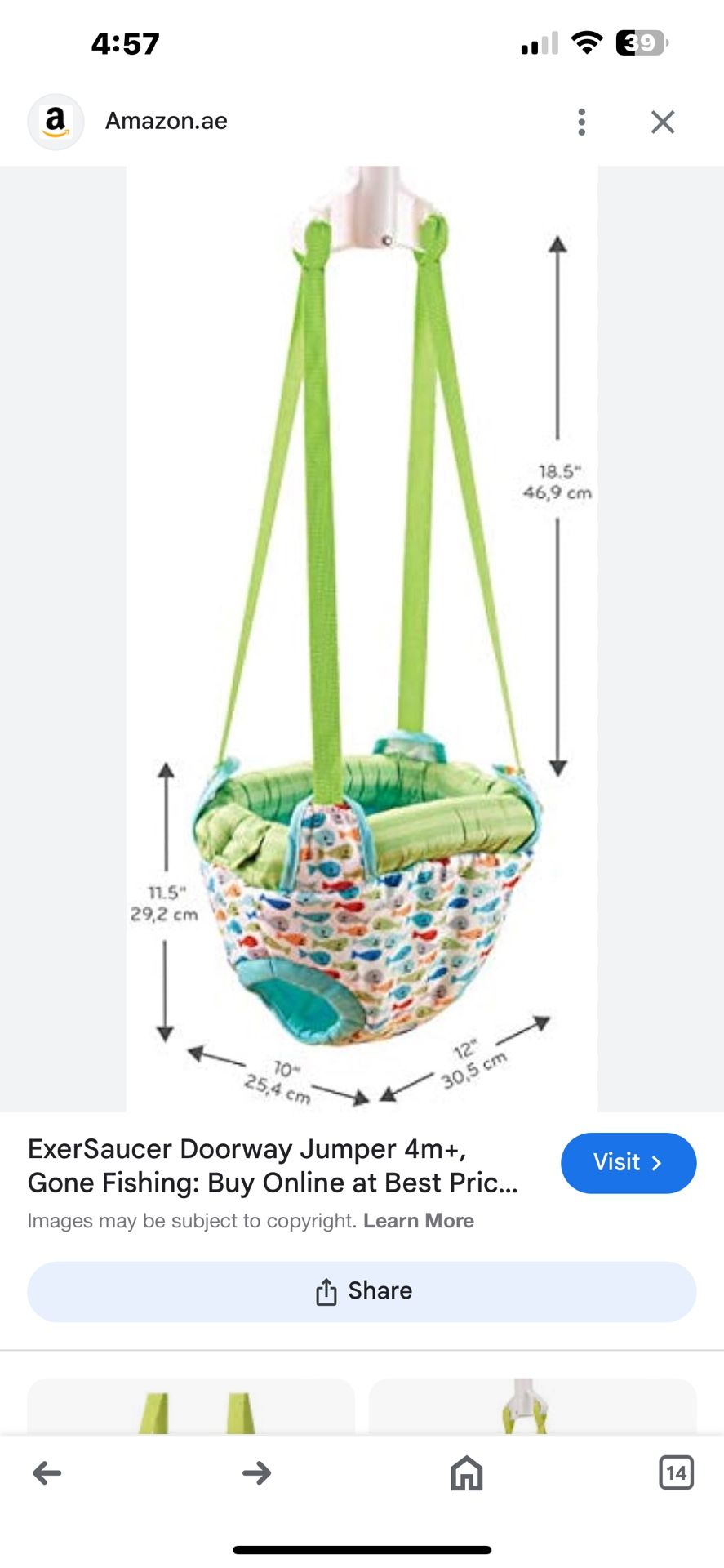
Task: Open the tab switcher showing 14 tabs
Action: click(x=675, y=1473)
